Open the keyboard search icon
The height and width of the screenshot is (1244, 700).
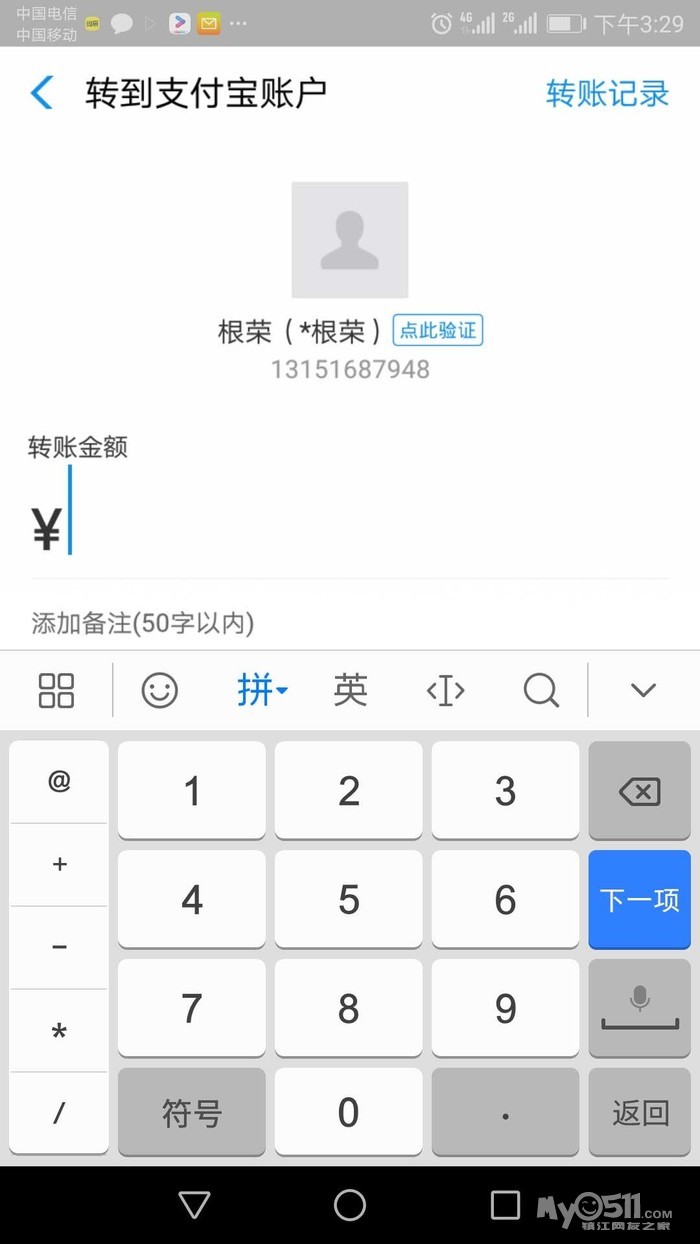coord(540,690)
